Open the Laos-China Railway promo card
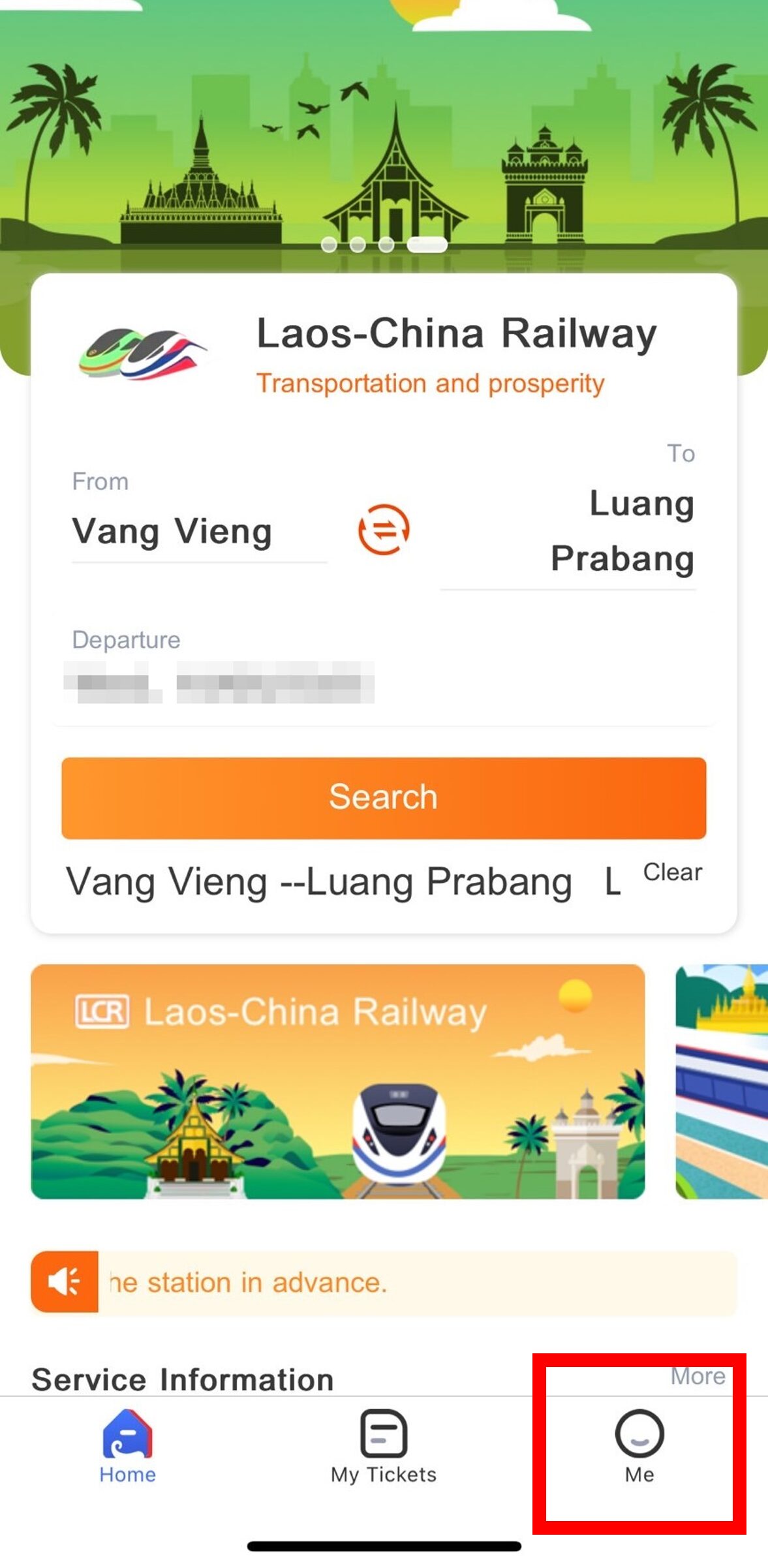Screen dimensions: 768x1568 (x=338, y=1081)
